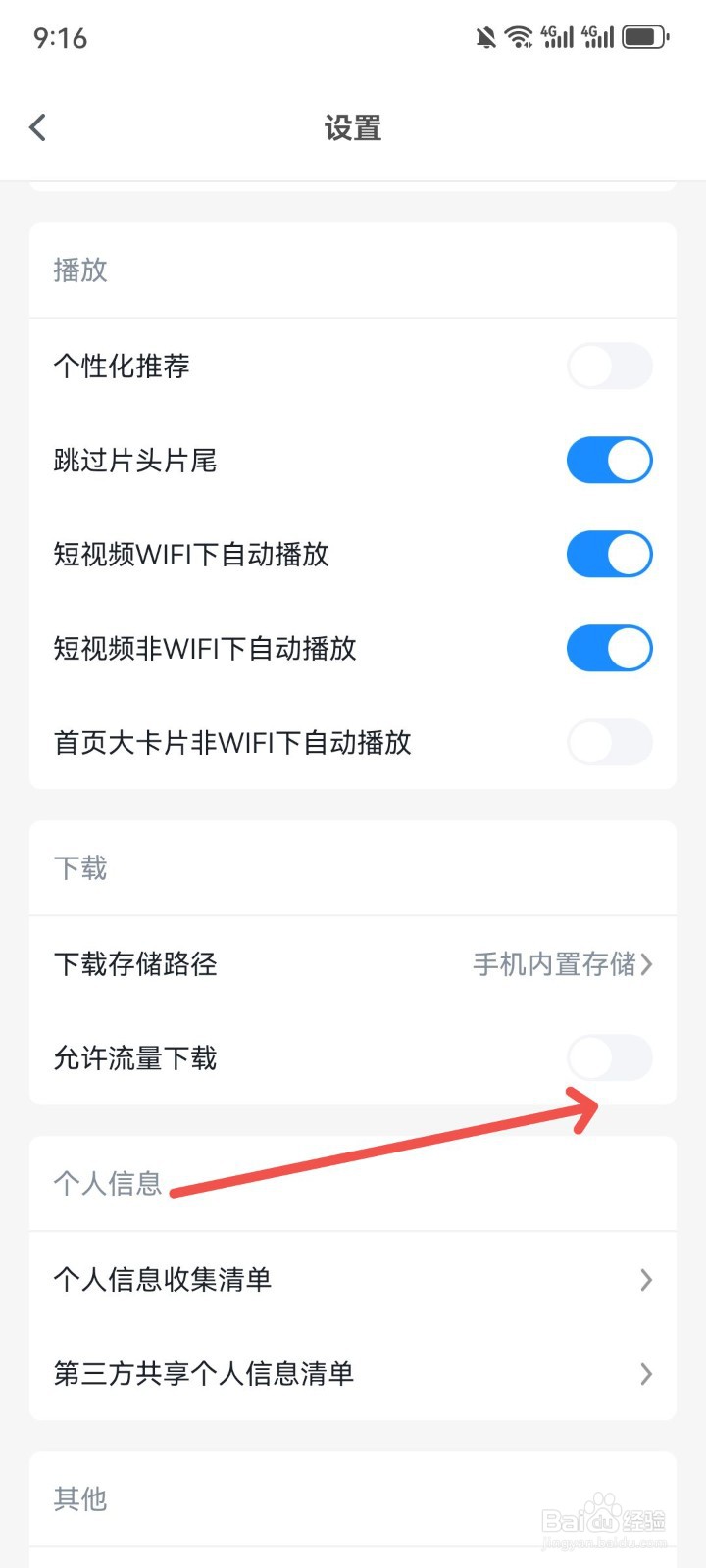Enable 允许流量下载 switch
This screenshot has width=706, height=1568.
coord(610,1058)
